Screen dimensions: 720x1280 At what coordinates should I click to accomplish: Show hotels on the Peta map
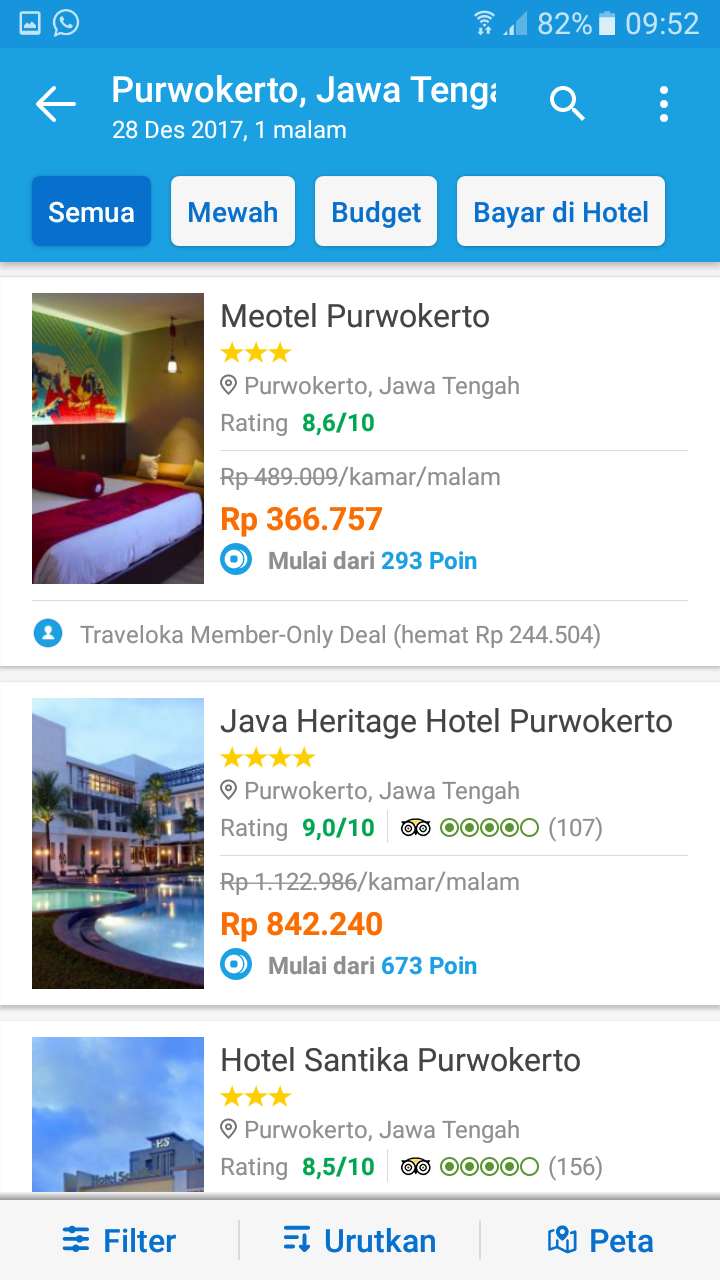coord(601,1241)
